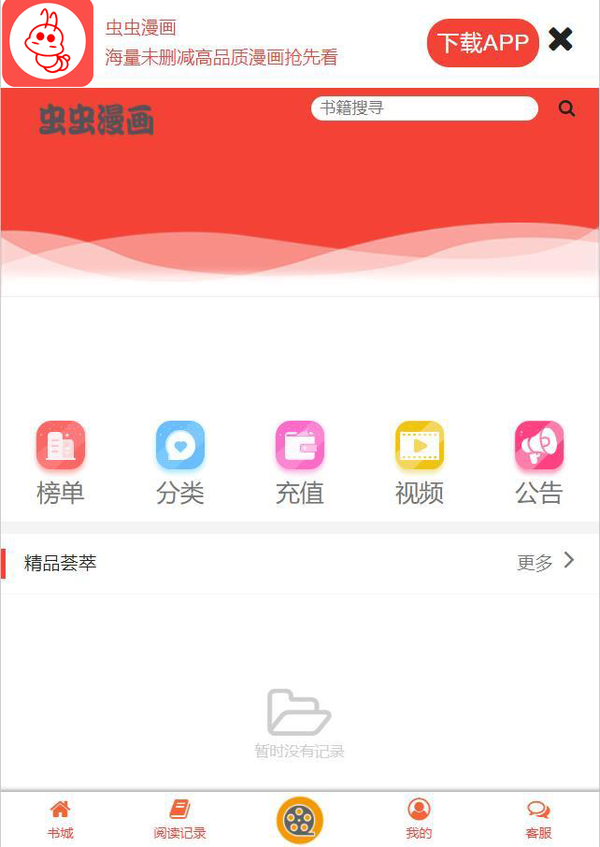Screen dimensions: 600x847
Task: Switch to the 阅读记录 tab
Action: coord(180,819)
